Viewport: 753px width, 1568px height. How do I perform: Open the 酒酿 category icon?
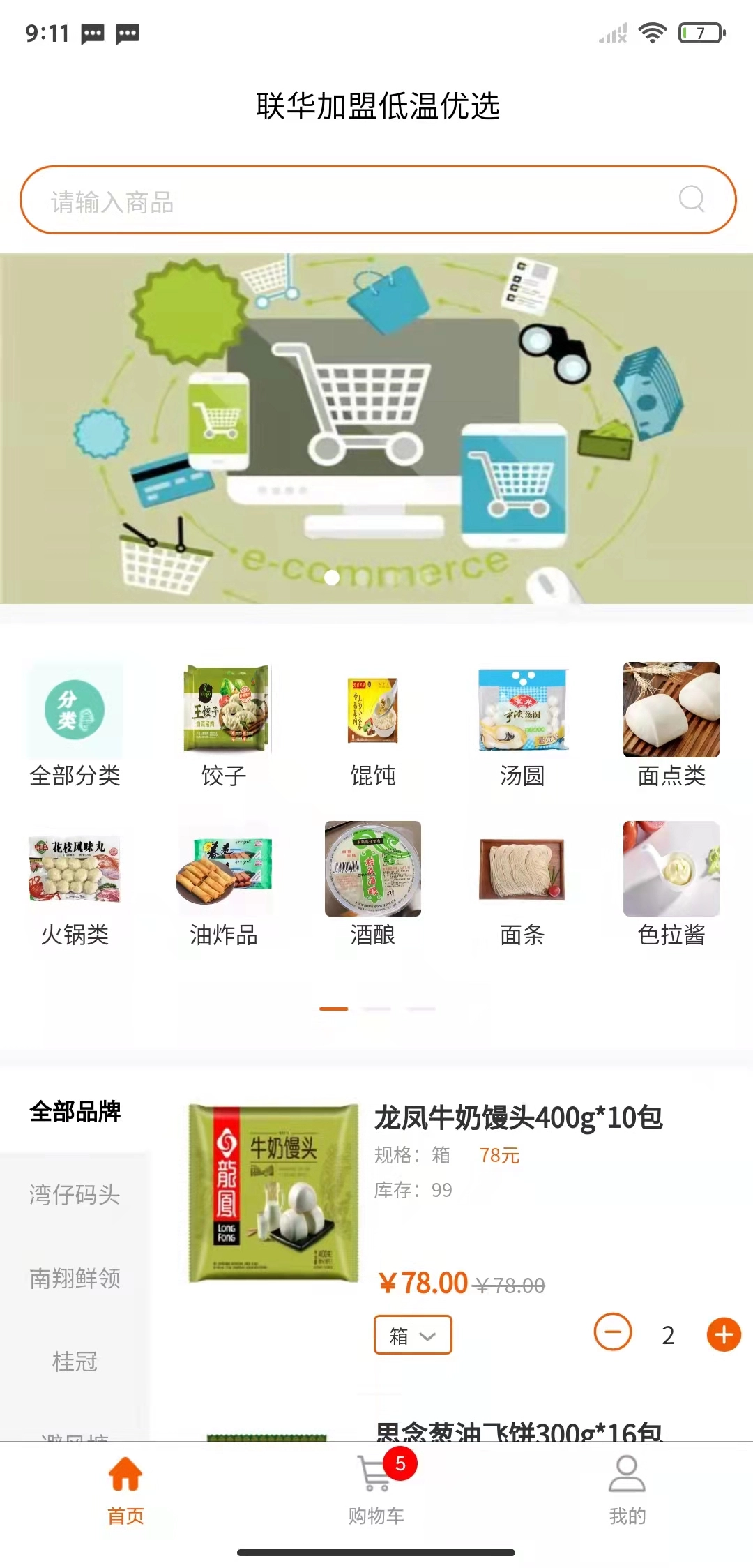click(372, 870)
